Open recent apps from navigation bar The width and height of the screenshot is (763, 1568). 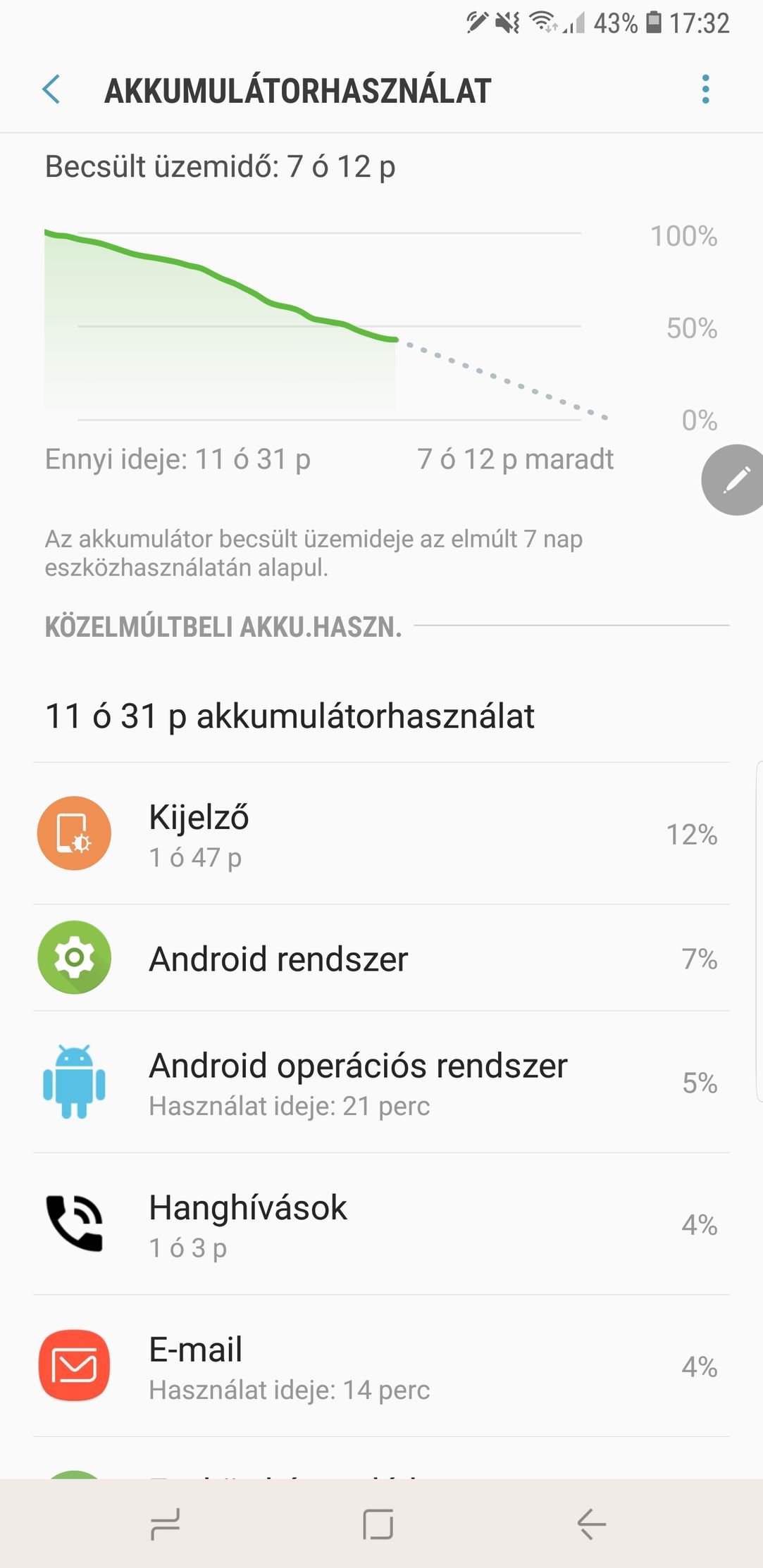click(x=166, y=1524)
